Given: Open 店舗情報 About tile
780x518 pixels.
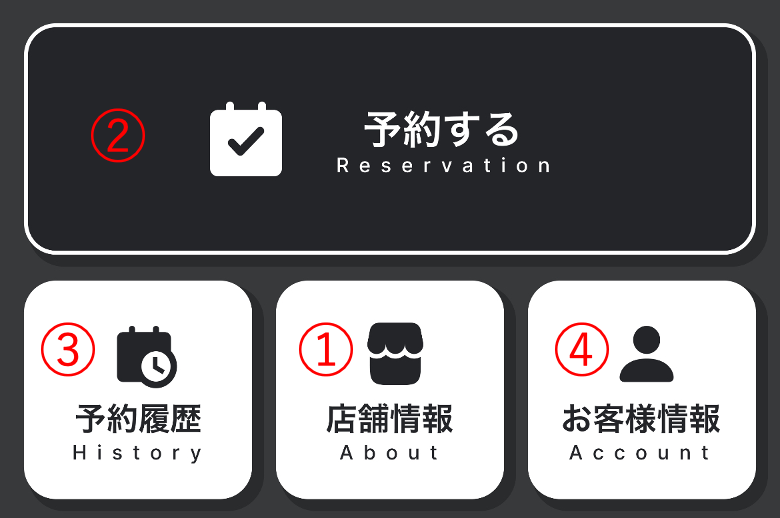Looking at the screenshot, I should click(x=390, y=390).
